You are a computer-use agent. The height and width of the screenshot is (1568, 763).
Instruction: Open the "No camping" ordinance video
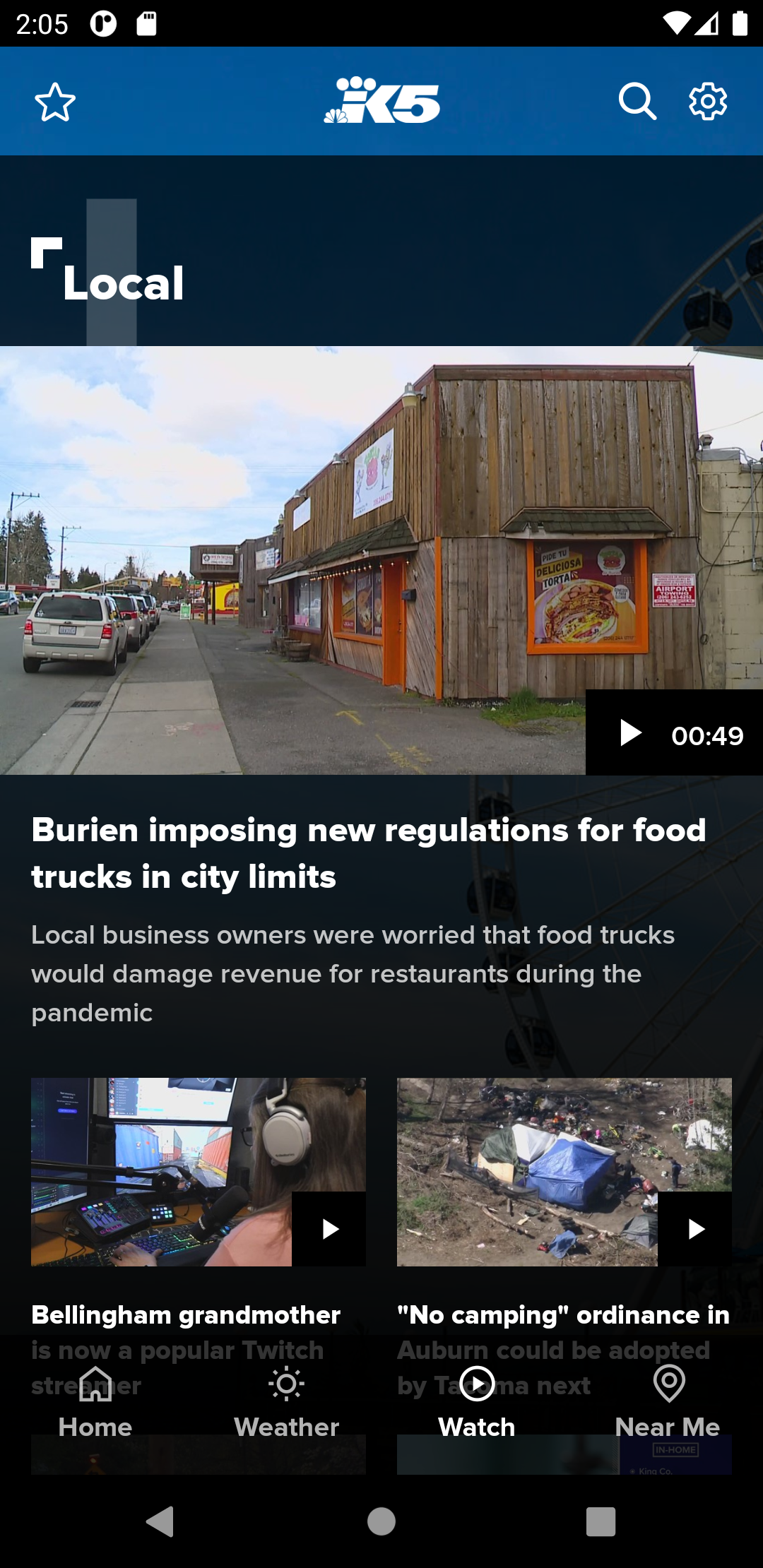pos(694,1229)
